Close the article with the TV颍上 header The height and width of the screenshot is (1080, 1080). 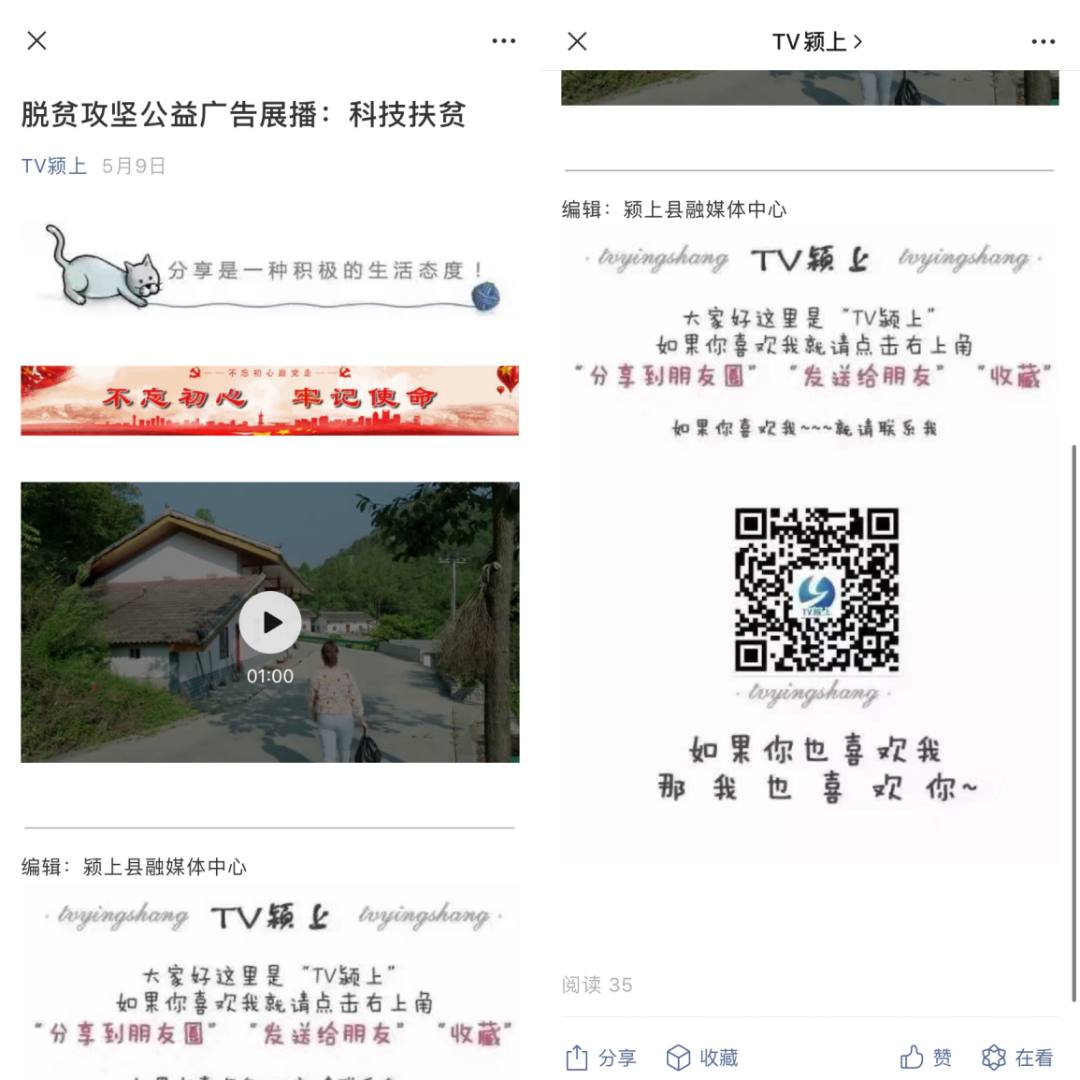577,41
